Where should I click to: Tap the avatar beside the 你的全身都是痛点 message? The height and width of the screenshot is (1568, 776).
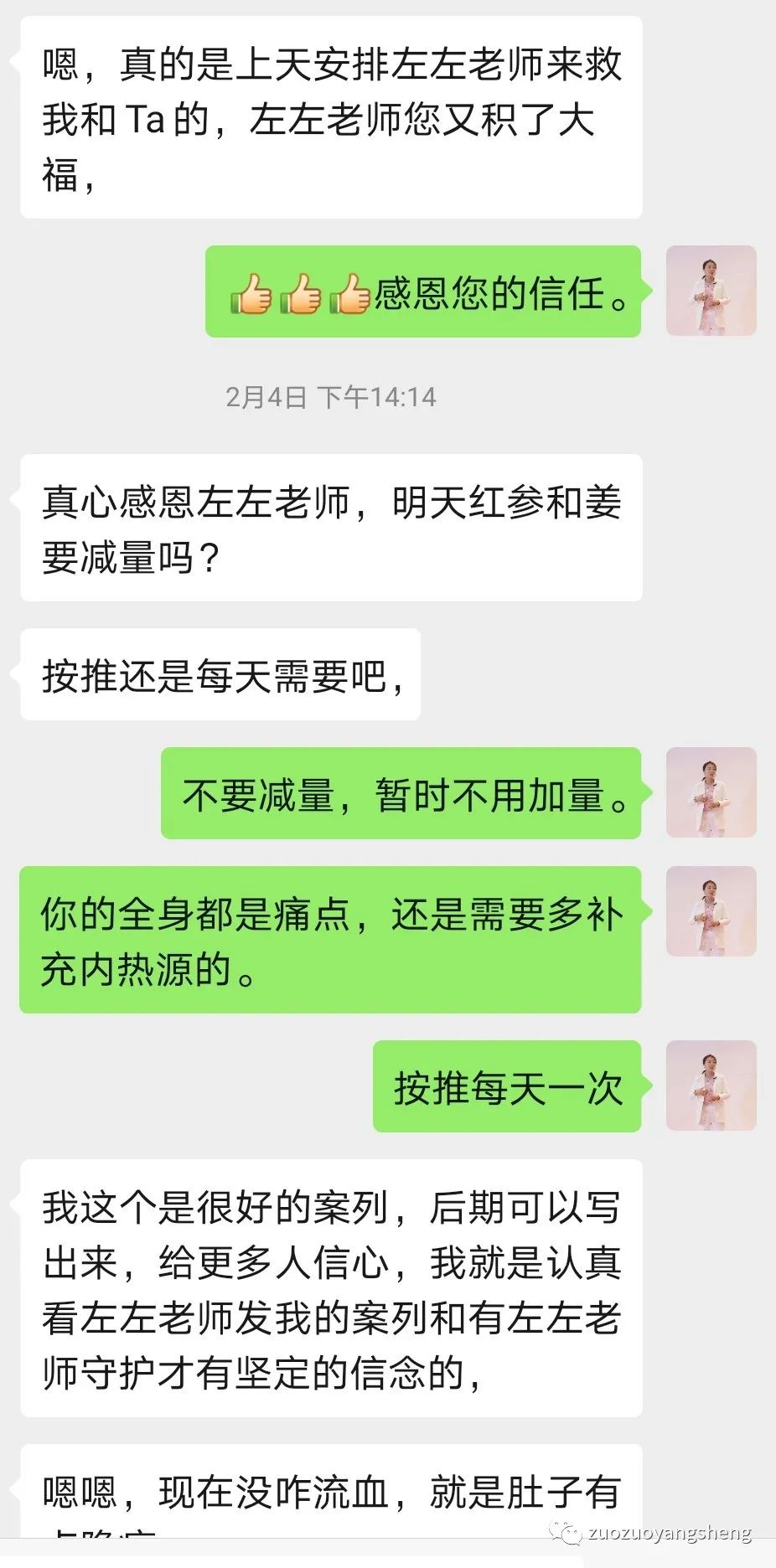(x=711, y=911)
